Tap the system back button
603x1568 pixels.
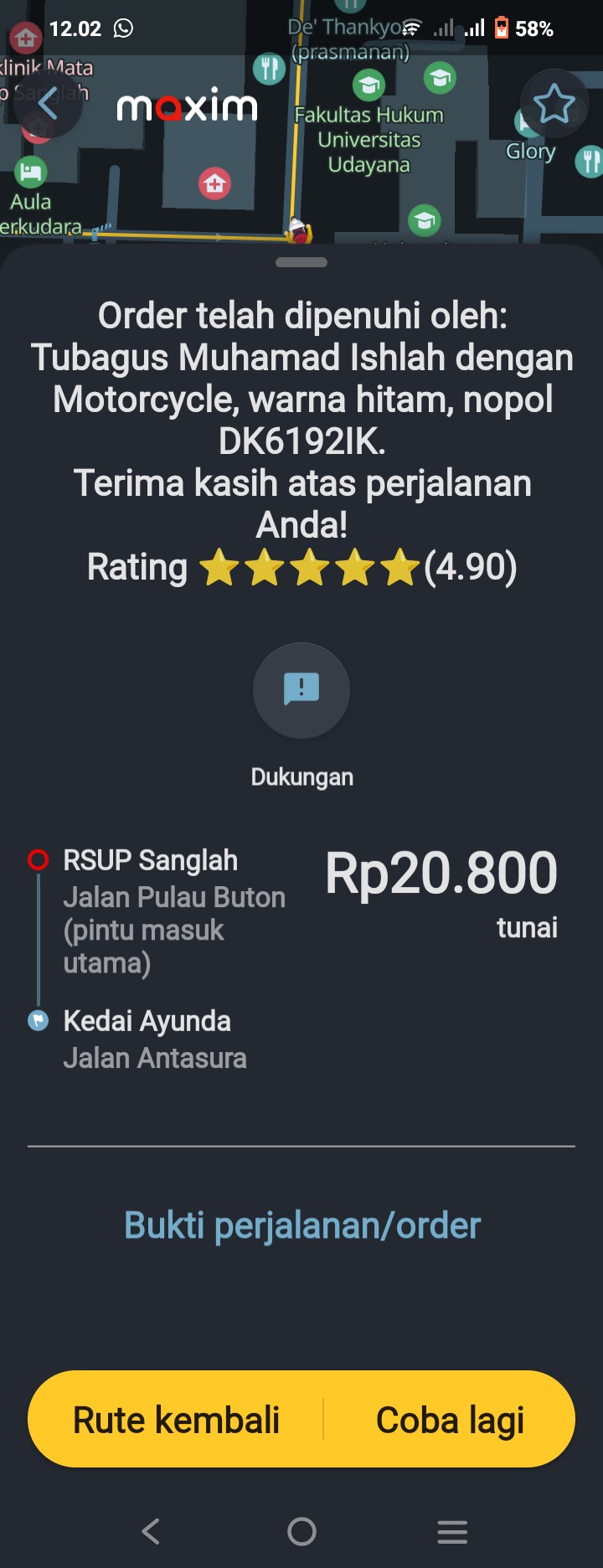(x=151, y=1531)
